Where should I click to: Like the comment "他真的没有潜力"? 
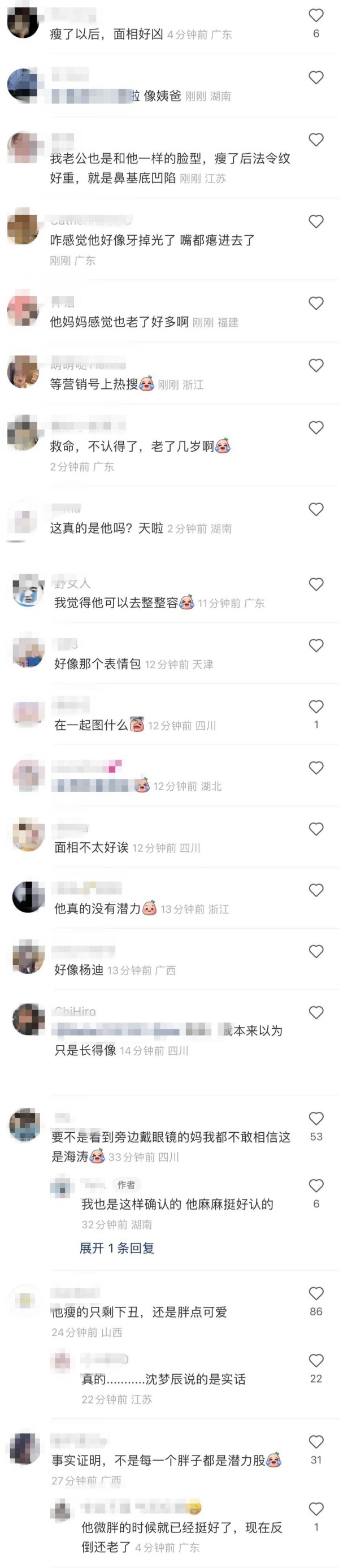[x=315, y=890]
